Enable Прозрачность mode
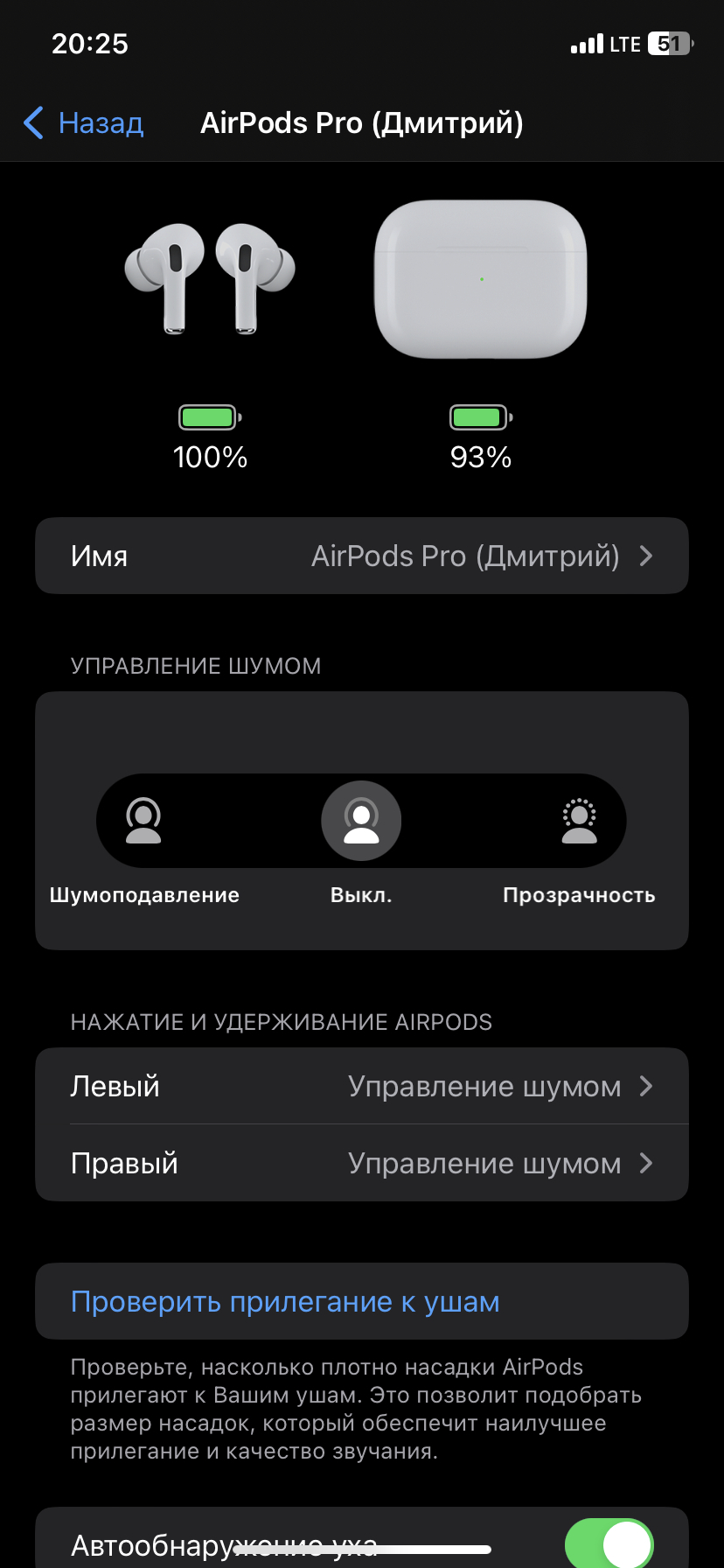Viewport: 724px width, 1568px height. point(579,821)
